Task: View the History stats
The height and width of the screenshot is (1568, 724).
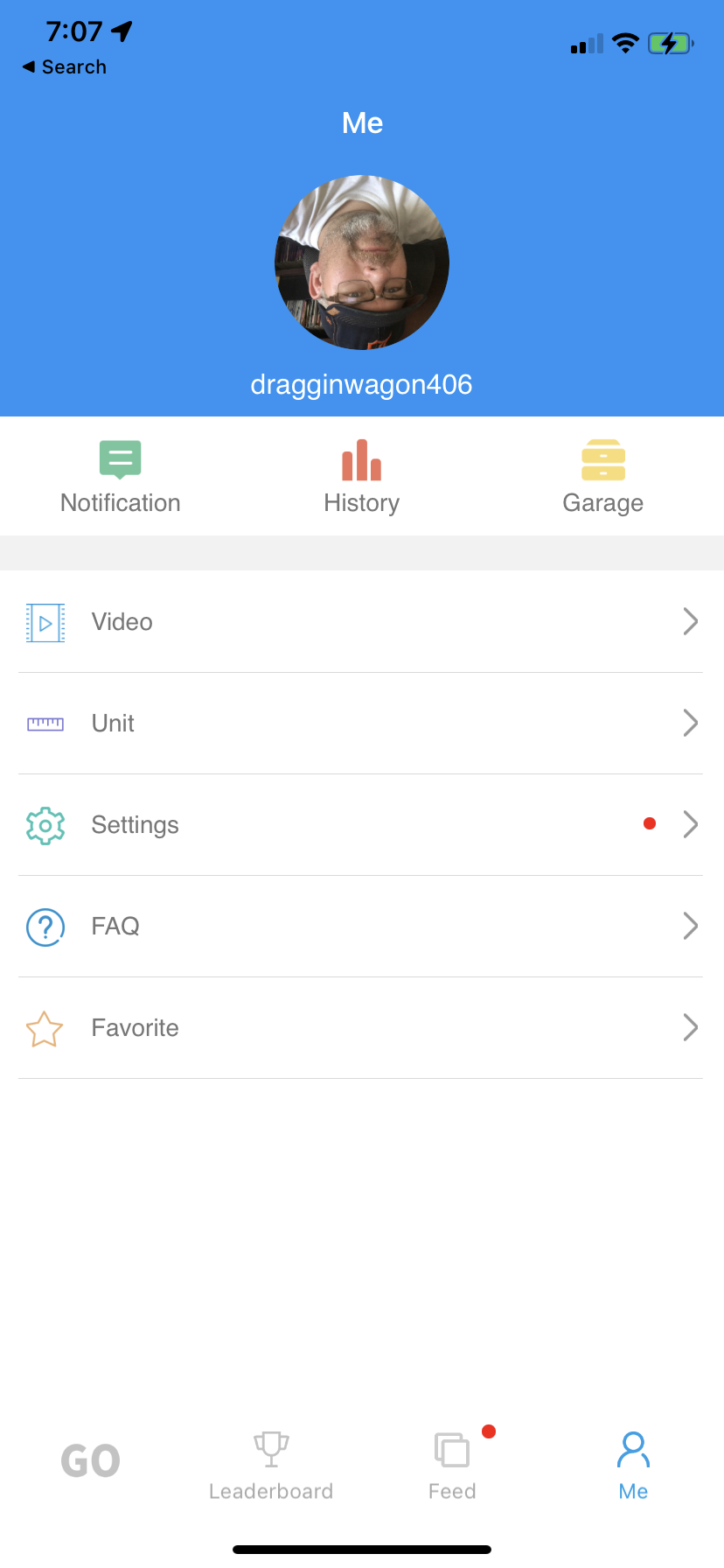Action: [361, 477]
